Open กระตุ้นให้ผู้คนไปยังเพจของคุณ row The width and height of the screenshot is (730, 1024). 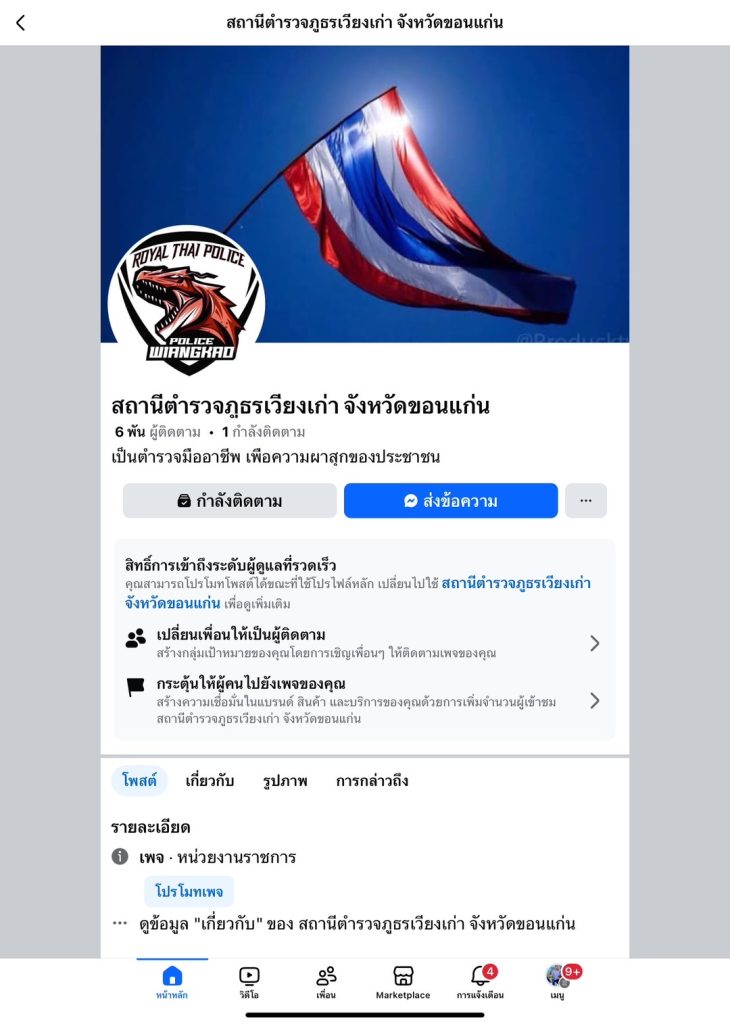click(x=364, y=700)
